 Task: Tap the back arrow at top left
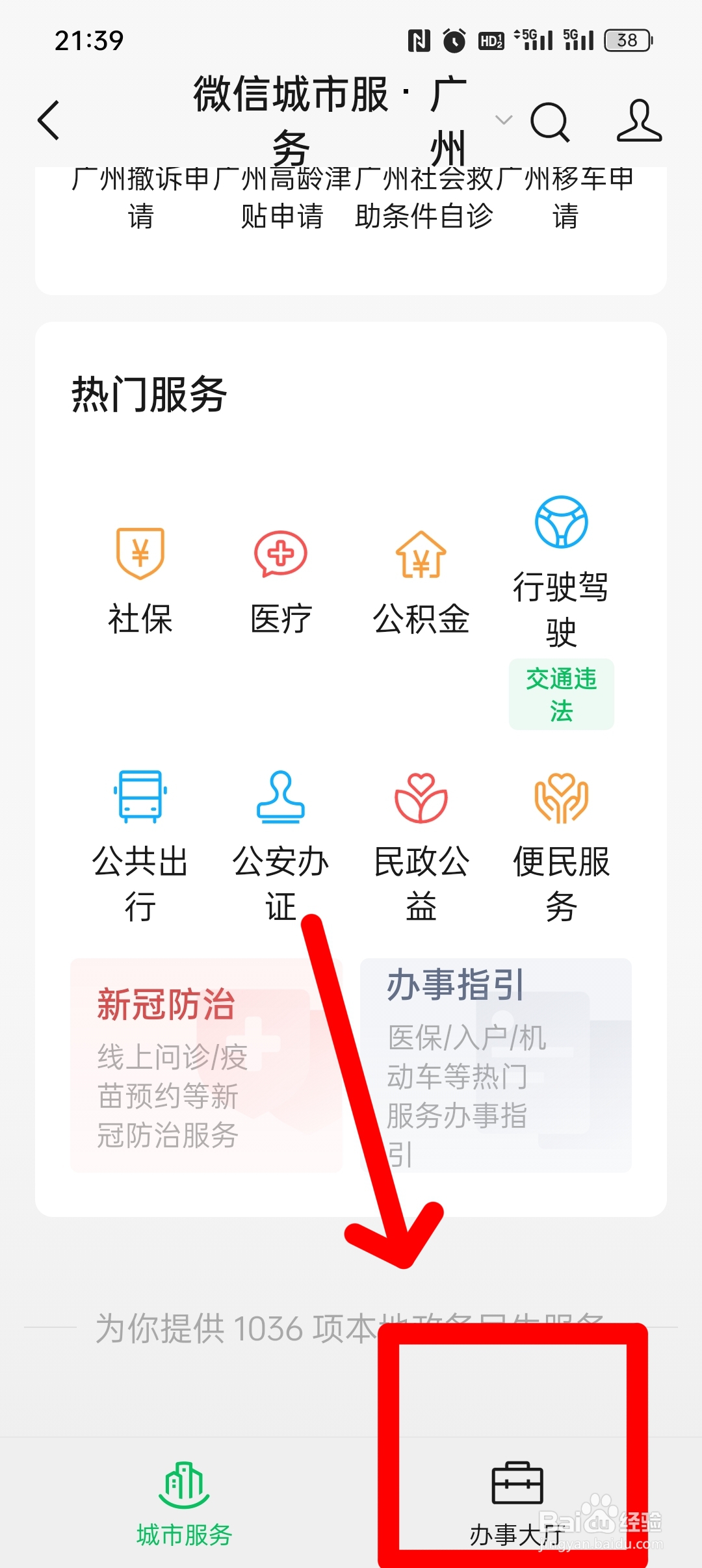coord(49,121)
